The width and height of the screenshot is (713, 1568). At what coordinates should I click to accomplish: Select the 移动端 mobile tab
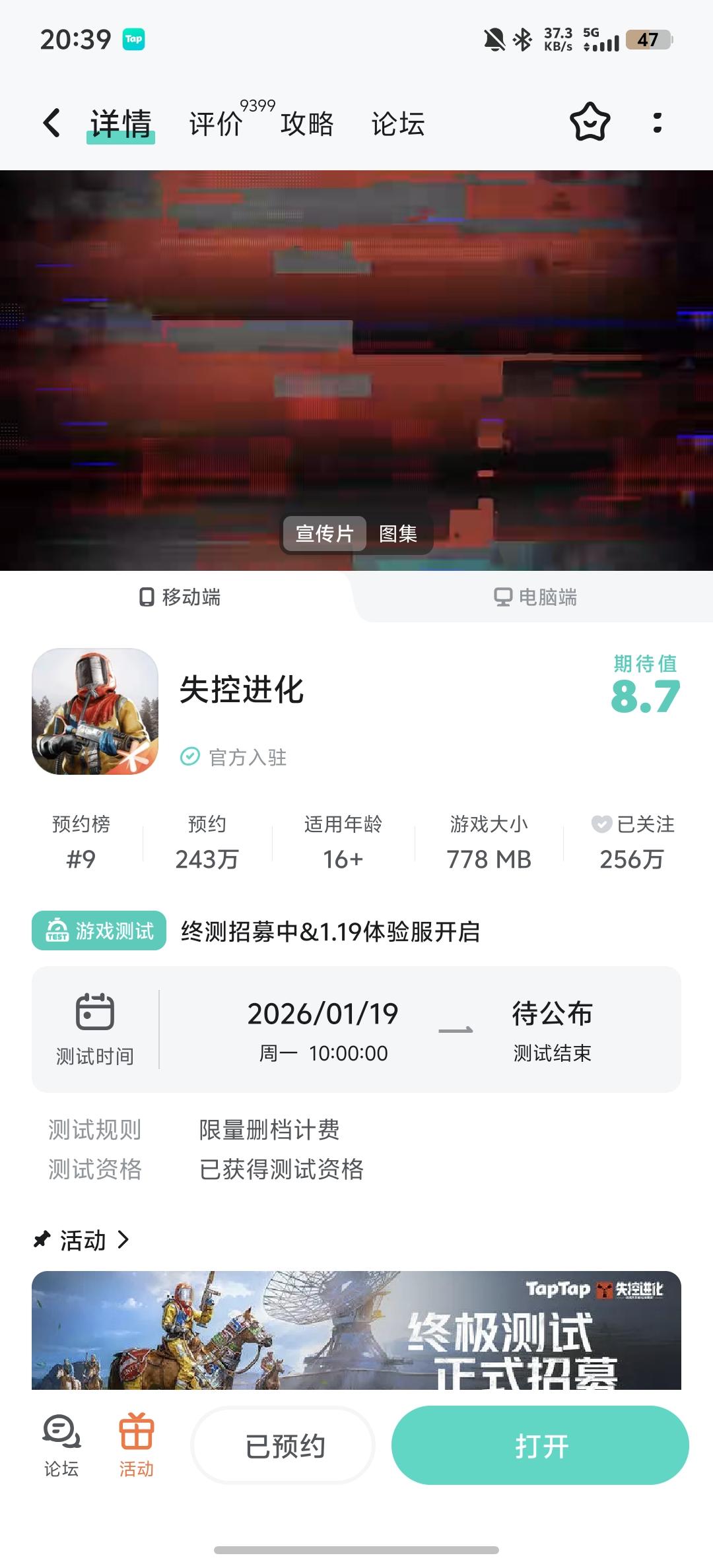point(180,597)
